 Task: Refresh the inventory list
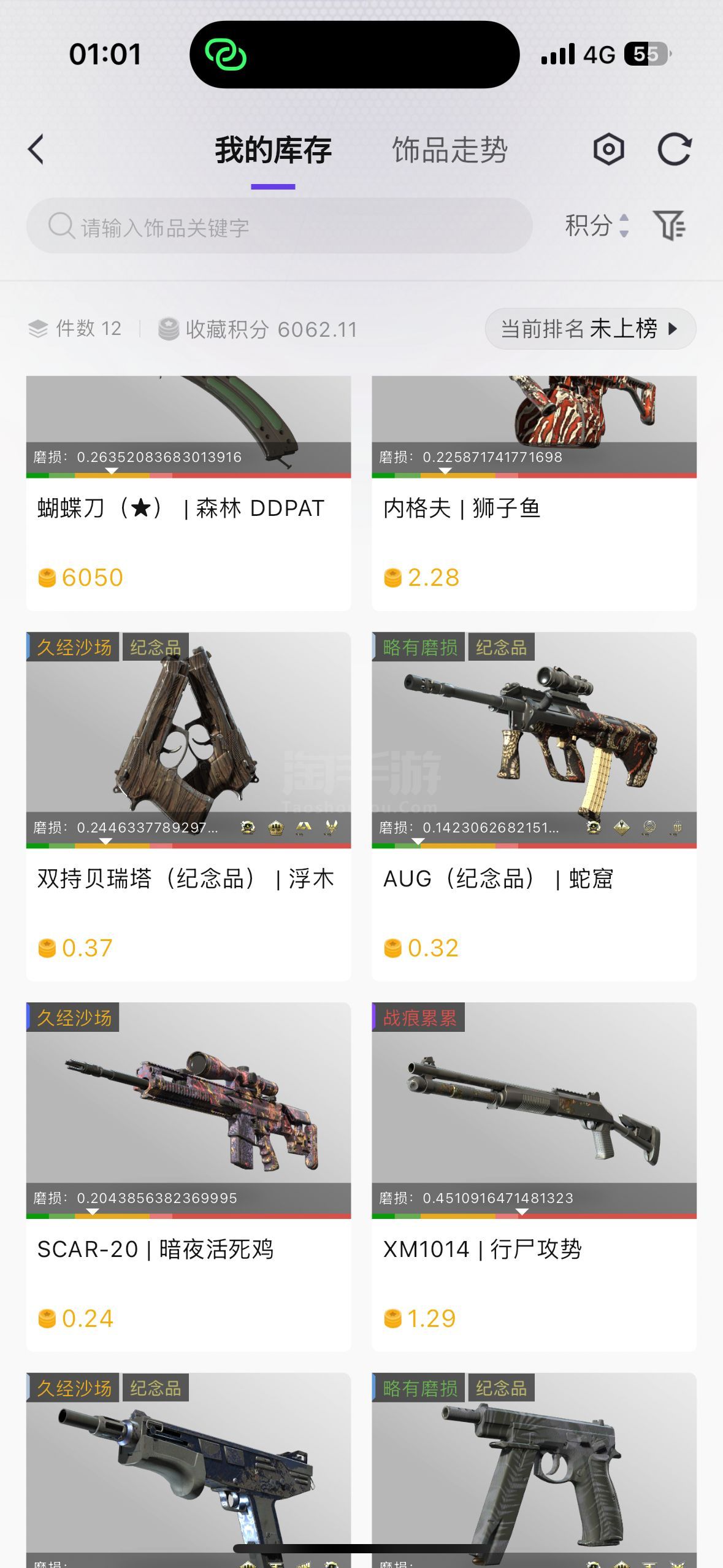click(675, 149)
